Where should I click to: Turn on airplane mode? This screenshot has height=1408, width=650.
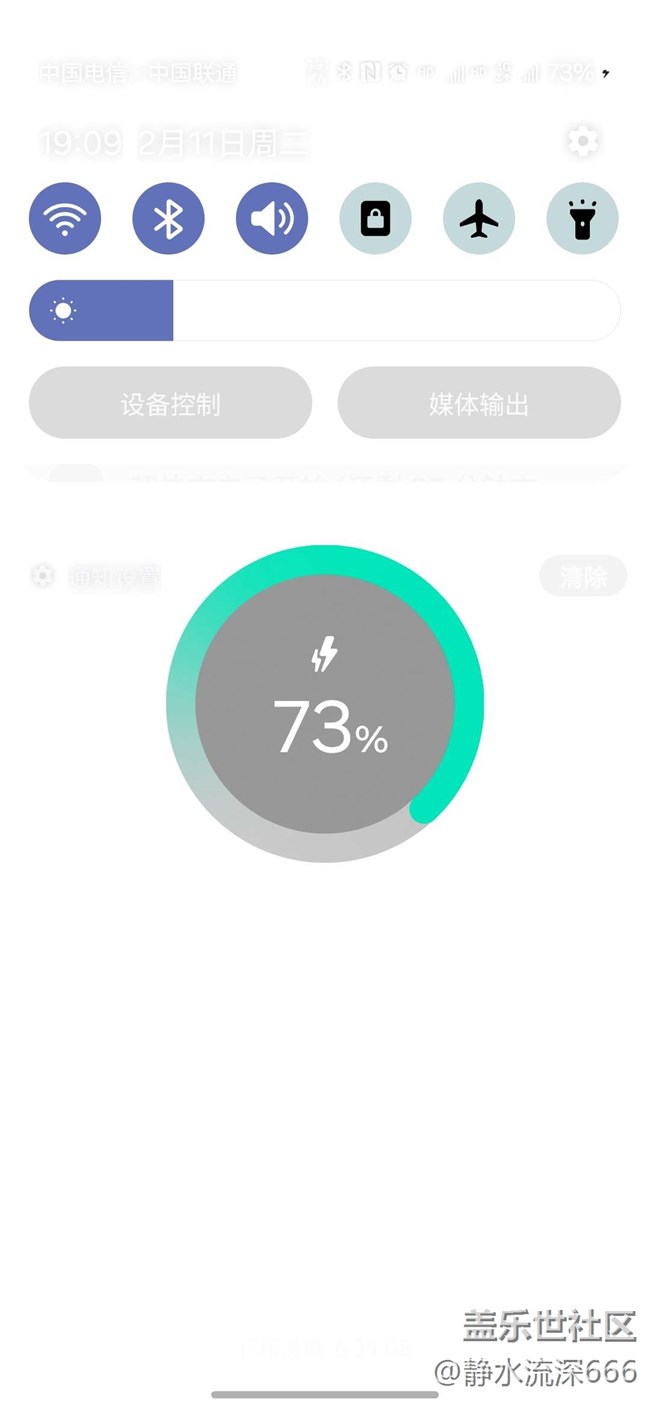coord(479,218)
